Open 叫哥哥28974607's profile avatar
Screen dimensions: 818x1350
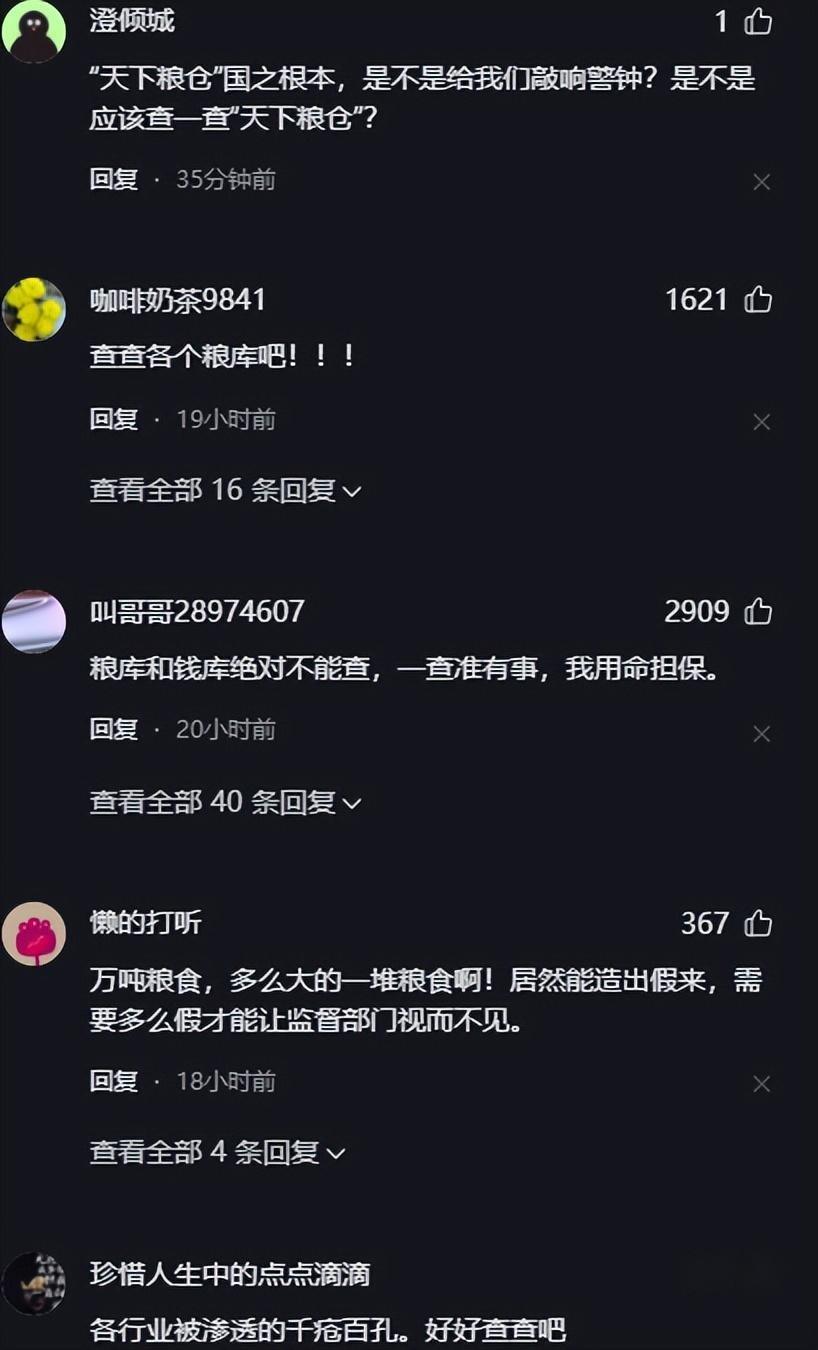point(34,621)
